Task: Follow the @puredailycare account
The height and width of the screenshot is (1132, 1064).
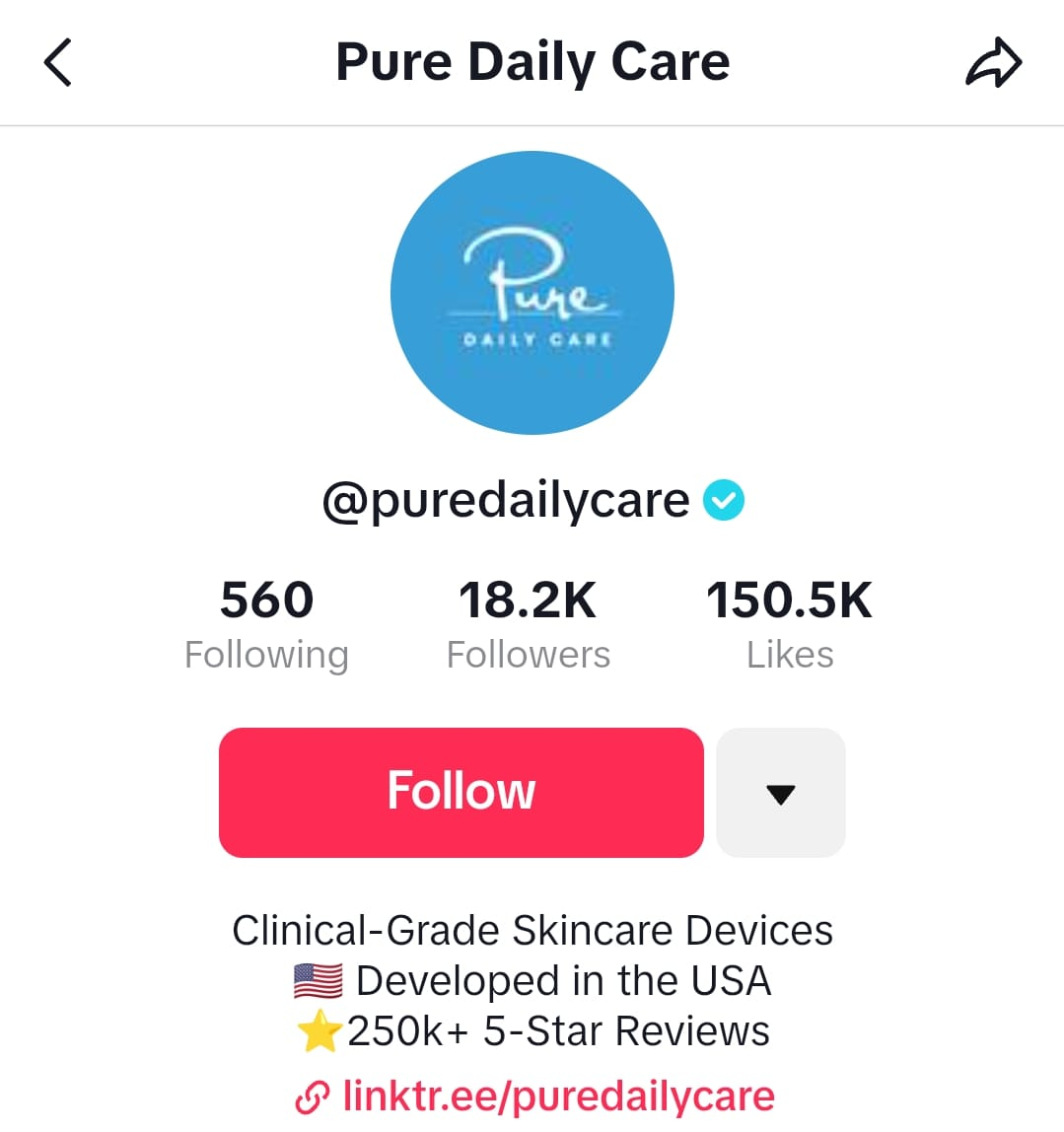Action: (x=461, y=792)
